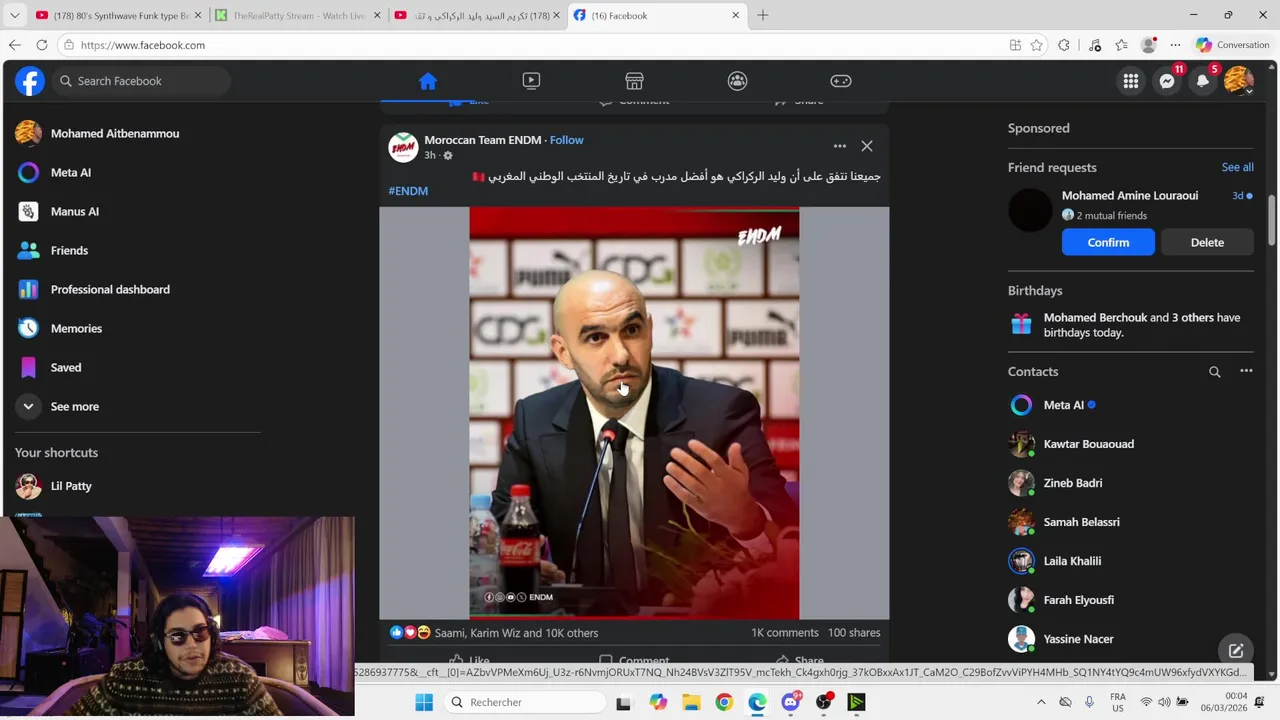Expand See more in the sidebar
Viewport: 1280px width, 720px height.
point(74,406)
